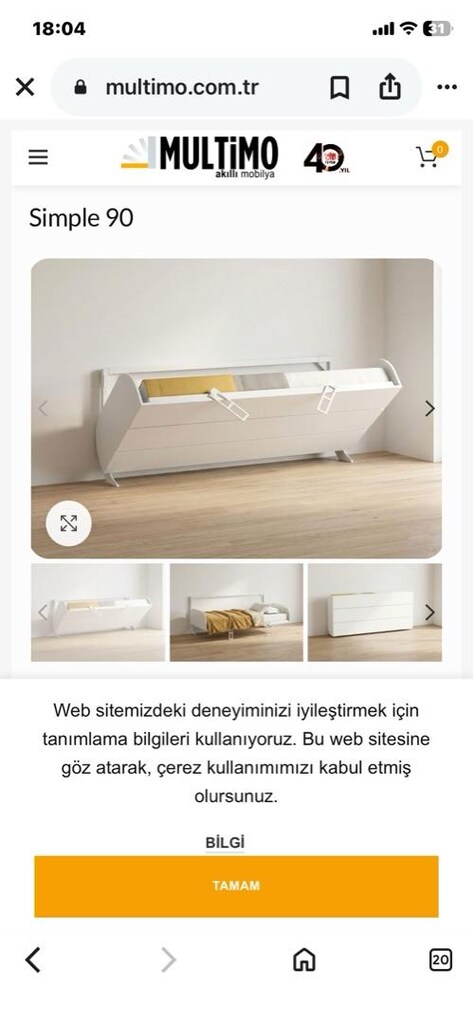This screenshot has height=1024, width=474.
Task: Bookmark this page
Action: [x=339, y=88]
